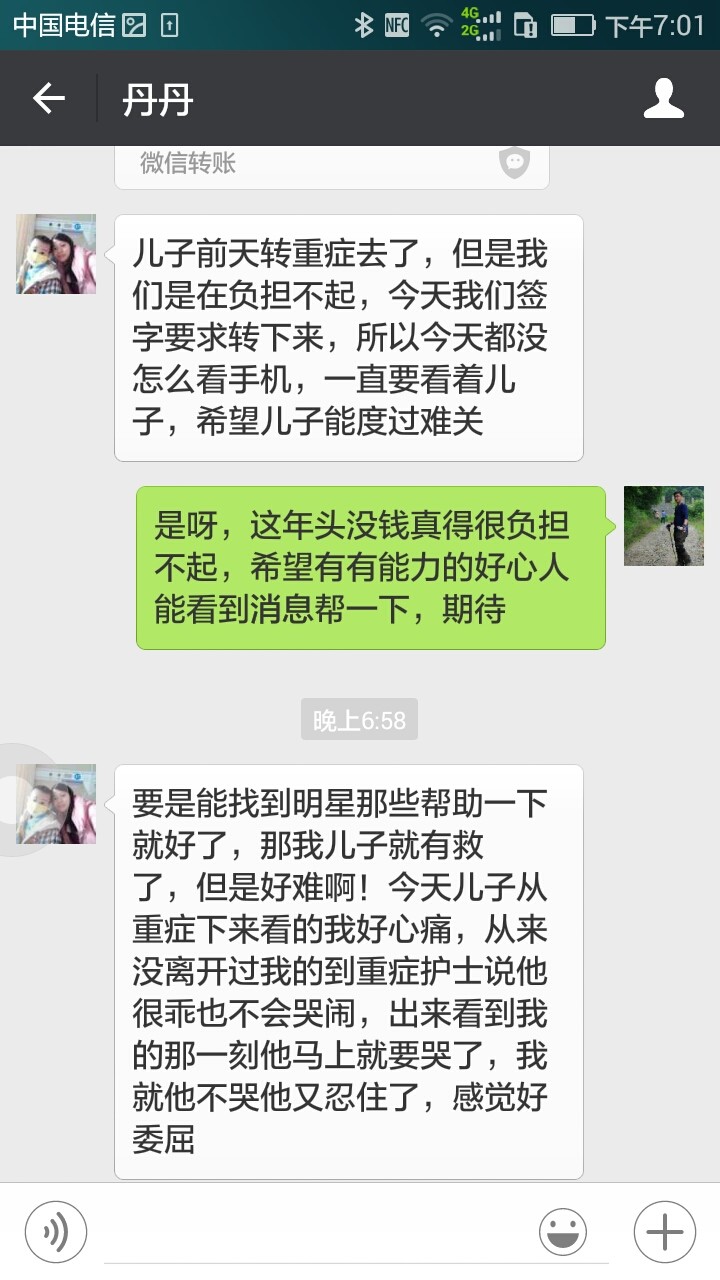Tap 丹丹's avatar beside 儿子前天转重症 message
Screen dimensions: 720x1280
(x=56, y=254)
